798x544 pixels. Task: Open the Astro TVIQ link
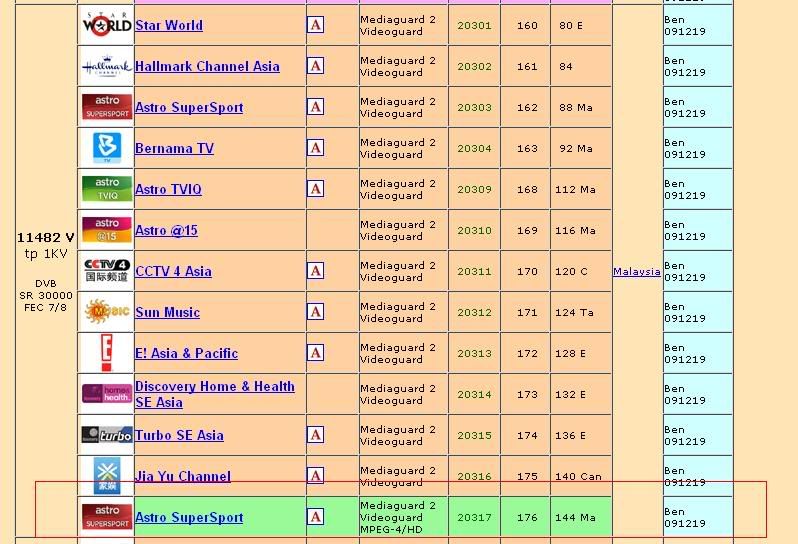click(x=168, y=189)
